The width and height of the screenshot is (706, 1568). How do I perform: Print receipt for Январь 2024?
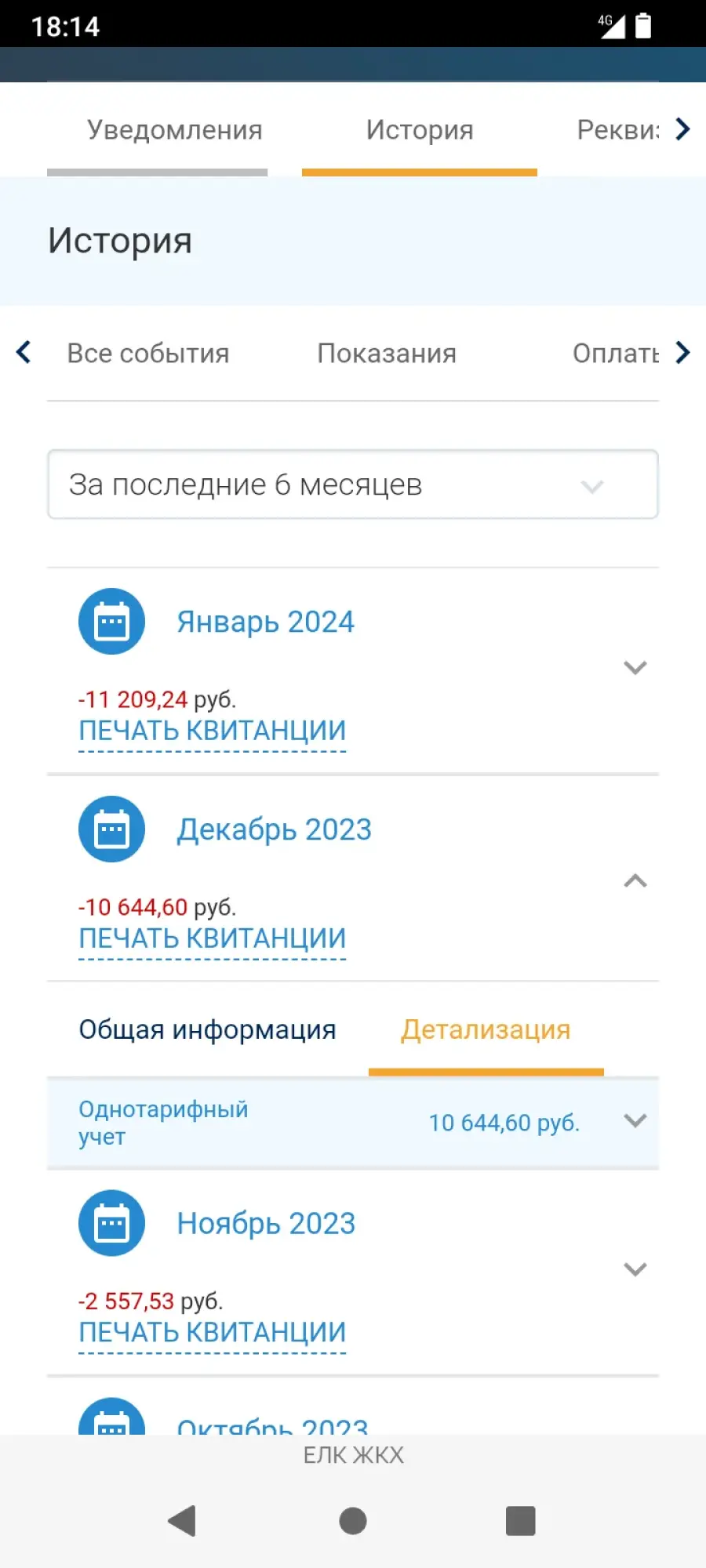pyautogui.click(x=212, y=731)
